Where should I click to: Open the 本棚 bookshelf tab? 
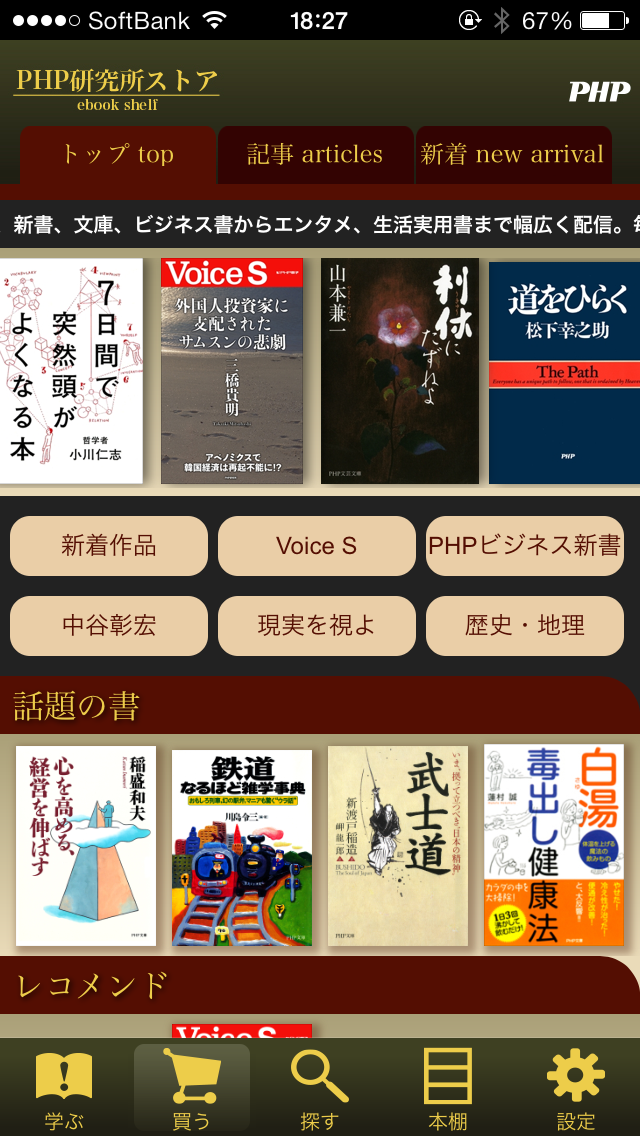448,1089
